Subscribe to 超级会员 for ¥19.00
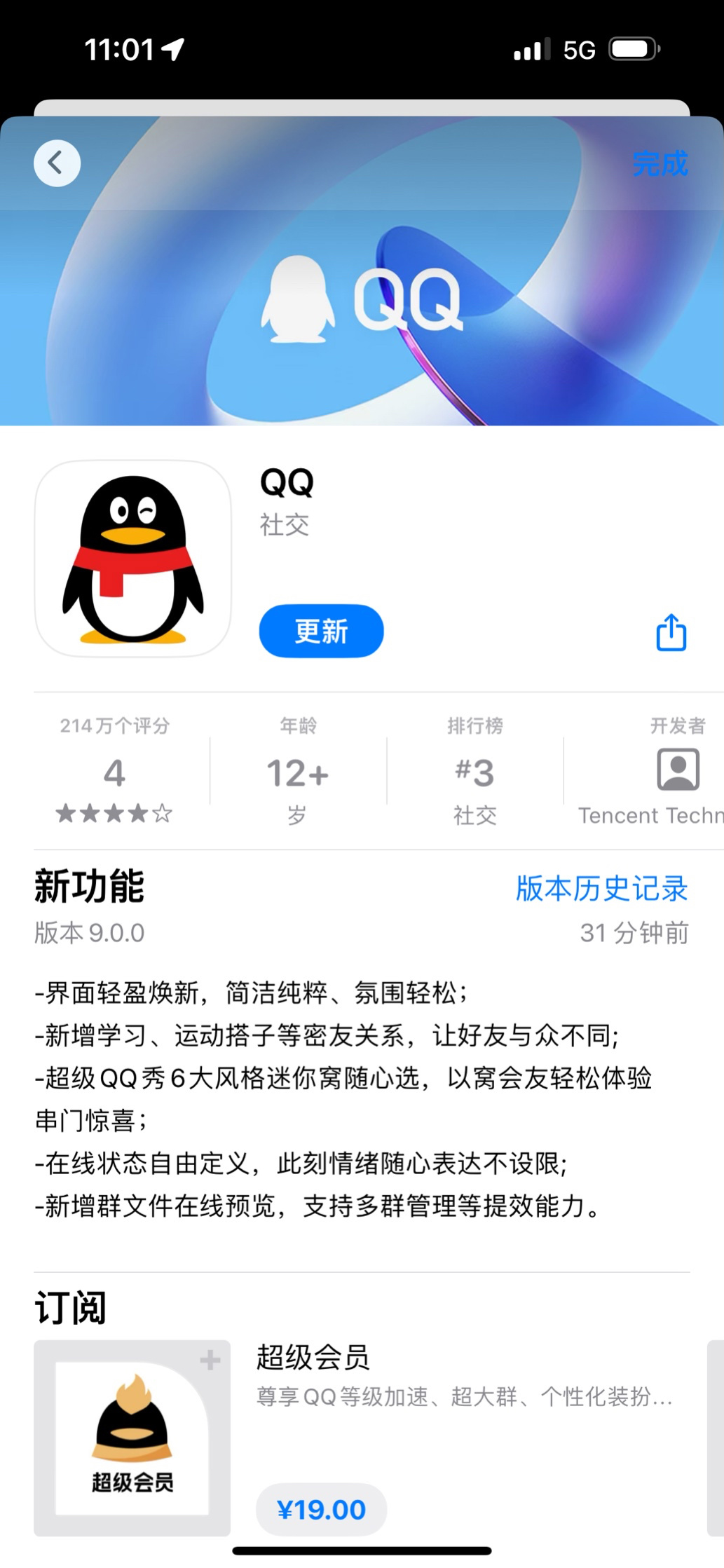Image resolution: width=724 pixels, height=1568 pixels. coord(321,1509)
